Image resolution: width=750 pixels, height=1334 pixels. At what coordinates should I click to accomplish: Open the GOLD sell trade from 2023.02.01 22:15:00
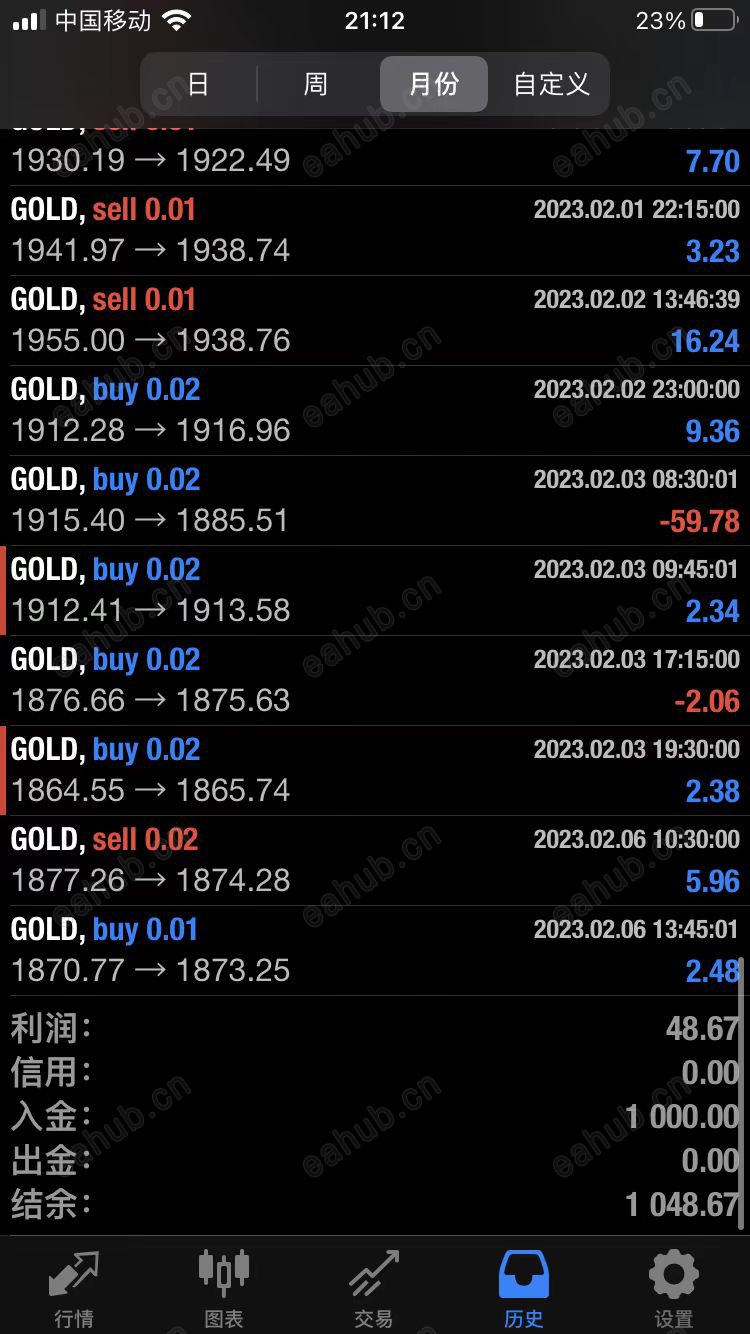click(x=375, y=231)
